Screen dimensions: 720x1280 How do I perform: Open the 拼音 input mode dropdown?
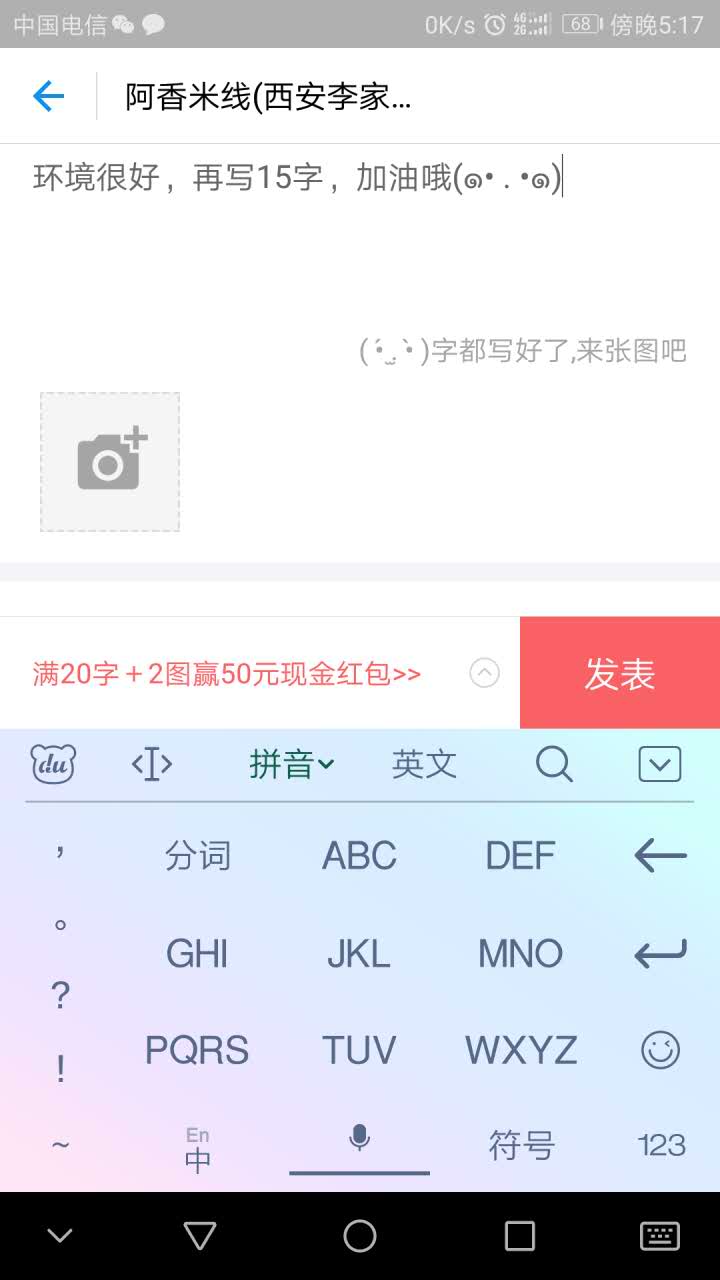[290, 765]
